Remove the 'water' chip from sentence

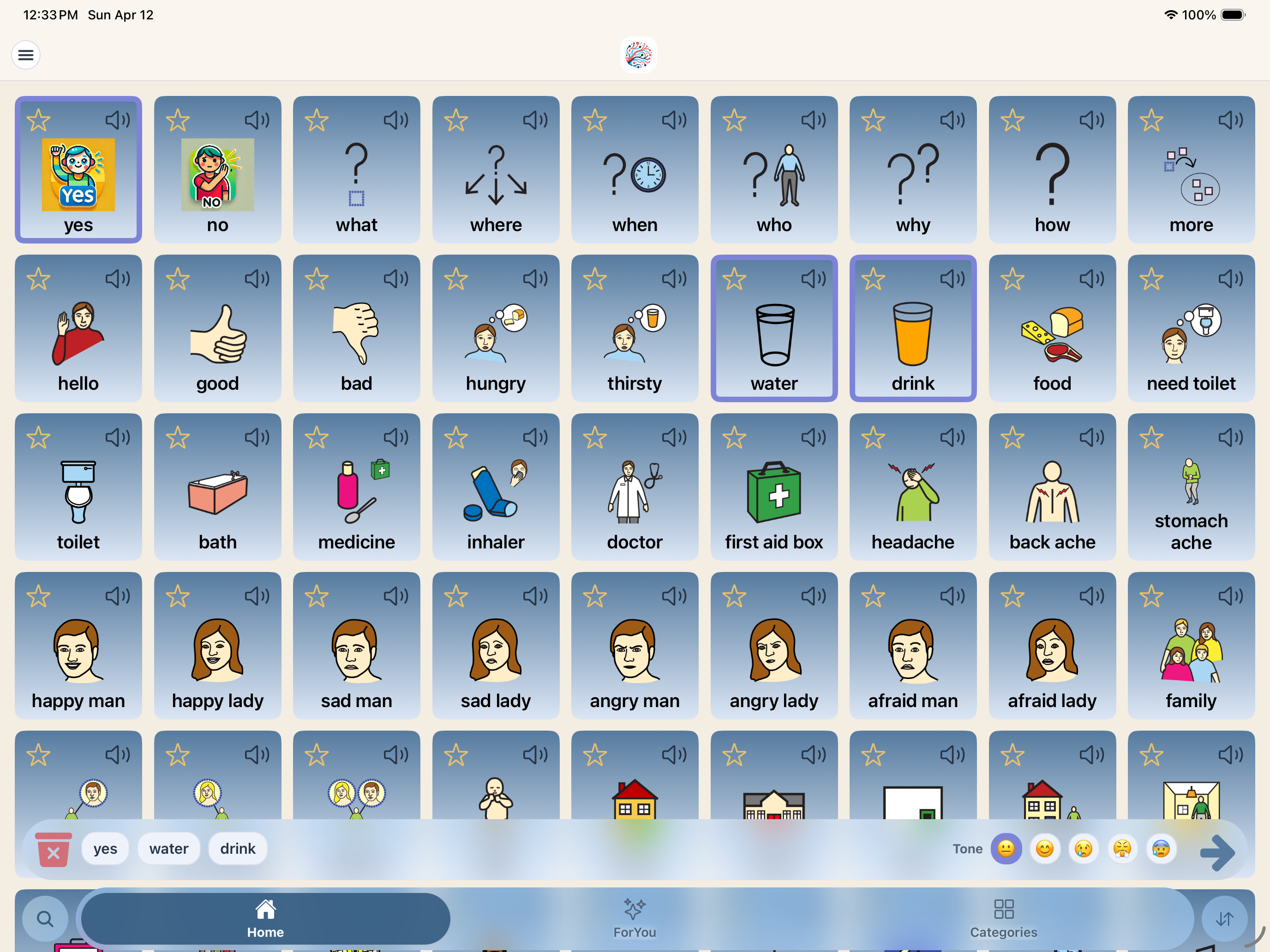(168, 849)
